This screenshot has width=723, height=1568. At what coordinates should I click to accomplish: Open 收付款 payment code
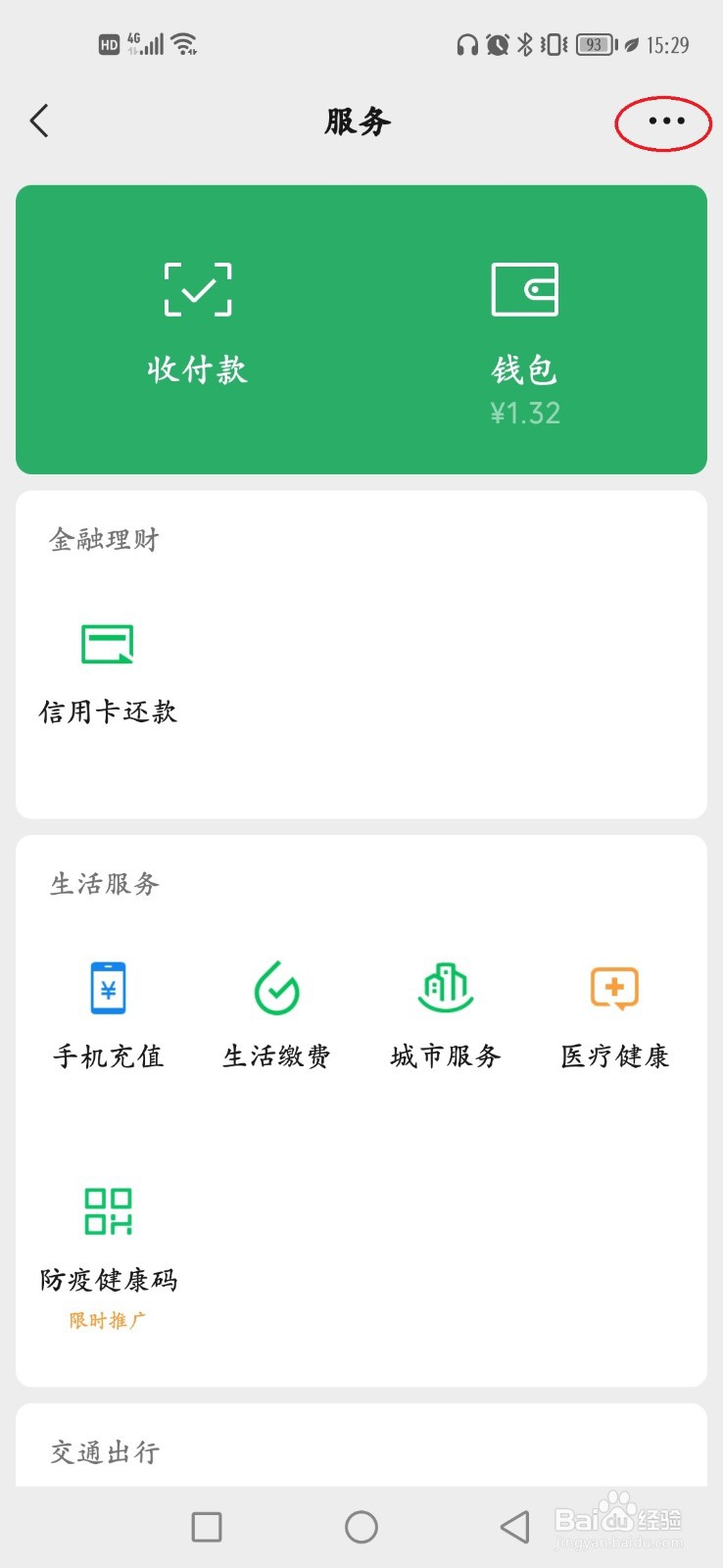point(198,325)
